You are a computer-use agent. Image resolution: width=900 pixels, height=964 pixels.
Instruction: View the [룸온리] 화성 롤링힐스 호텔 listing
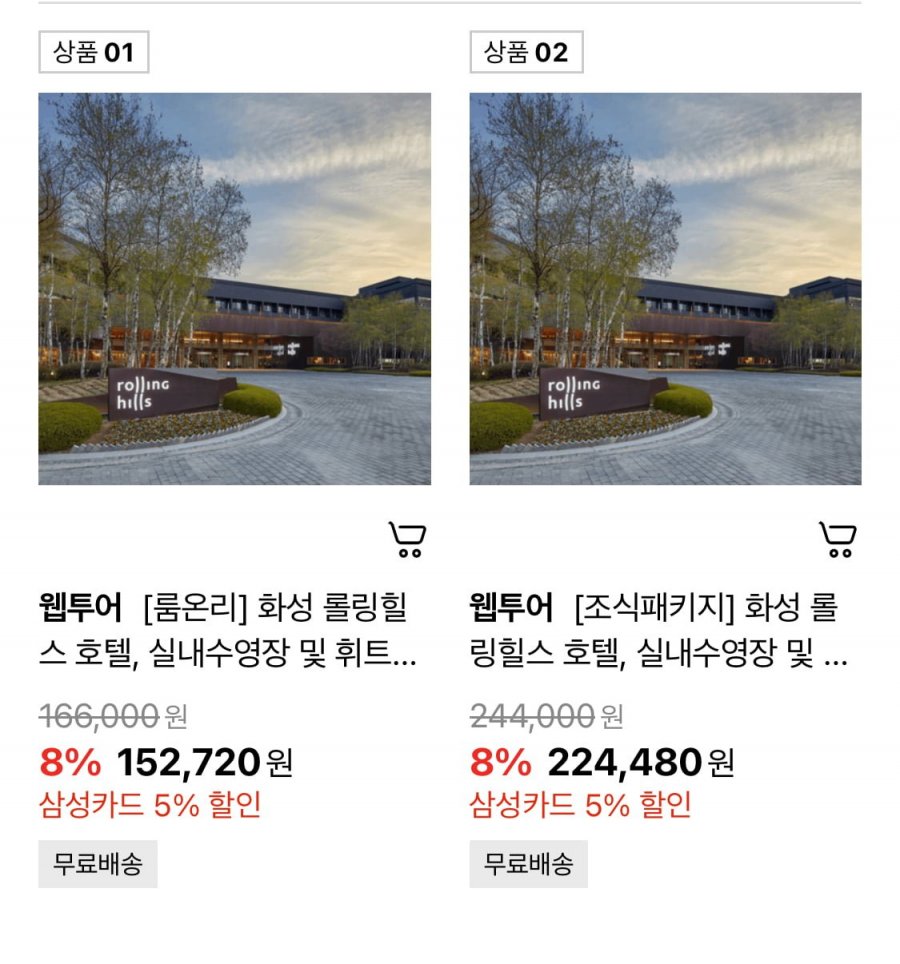(230, 631)
